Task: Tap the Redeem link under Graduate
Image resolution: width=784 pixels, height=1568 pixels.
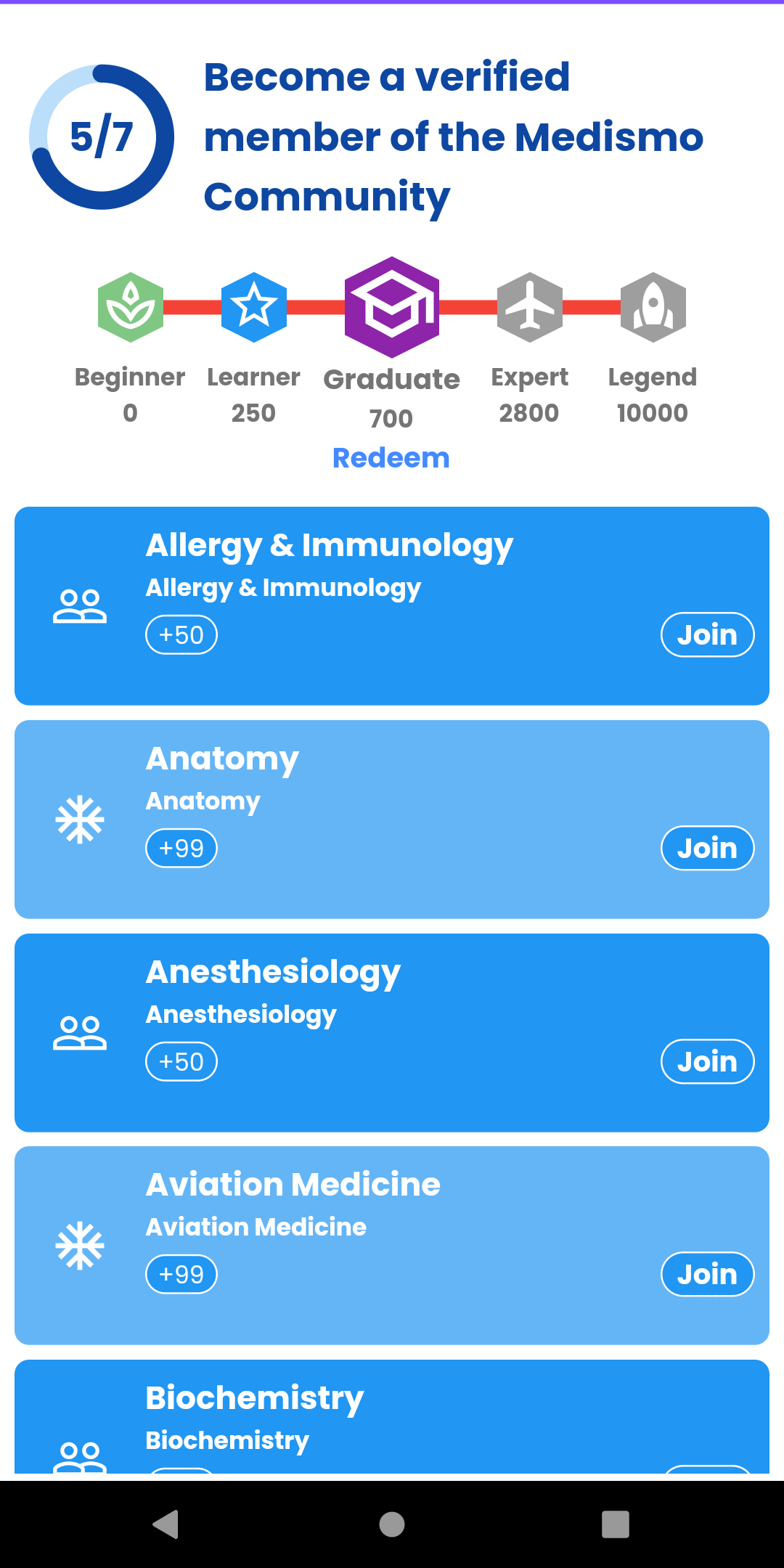Action: click(391, 457)
